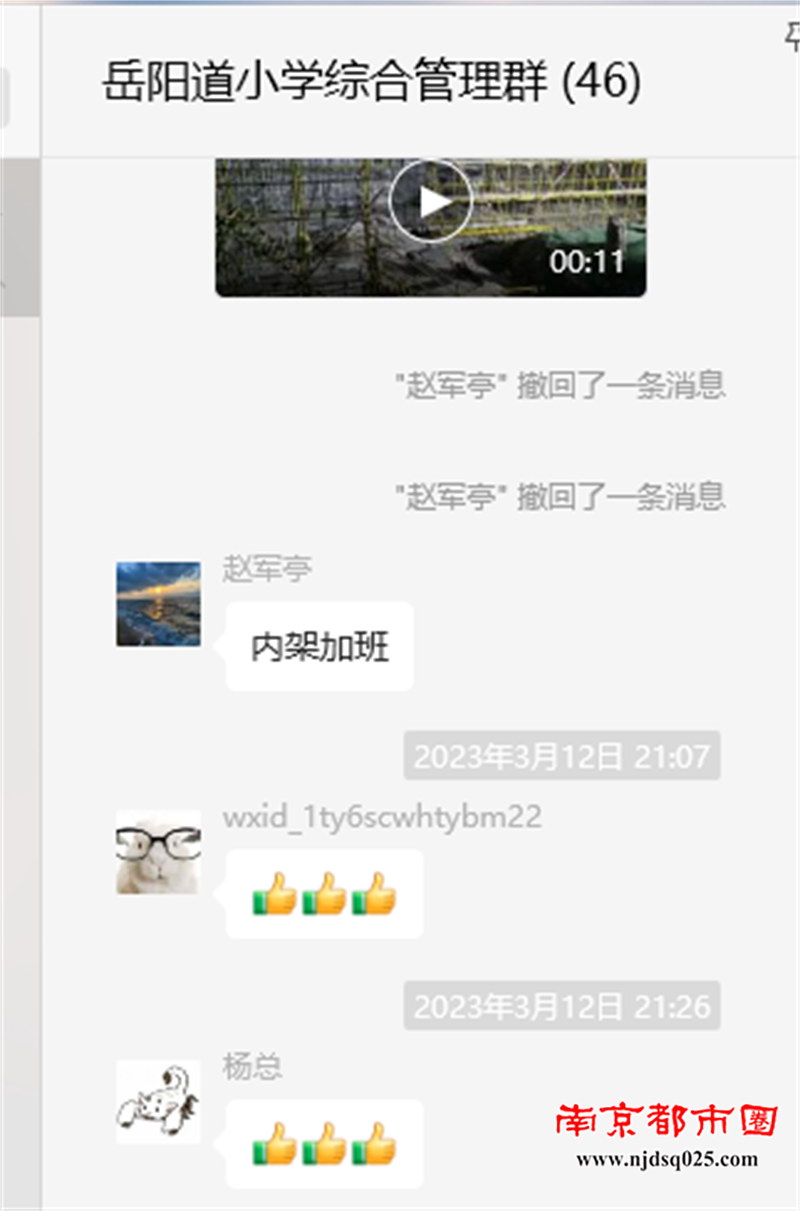Select the 21:07 timestamp label
Viewport: 800px width, 1211px height.
point(565,757)
